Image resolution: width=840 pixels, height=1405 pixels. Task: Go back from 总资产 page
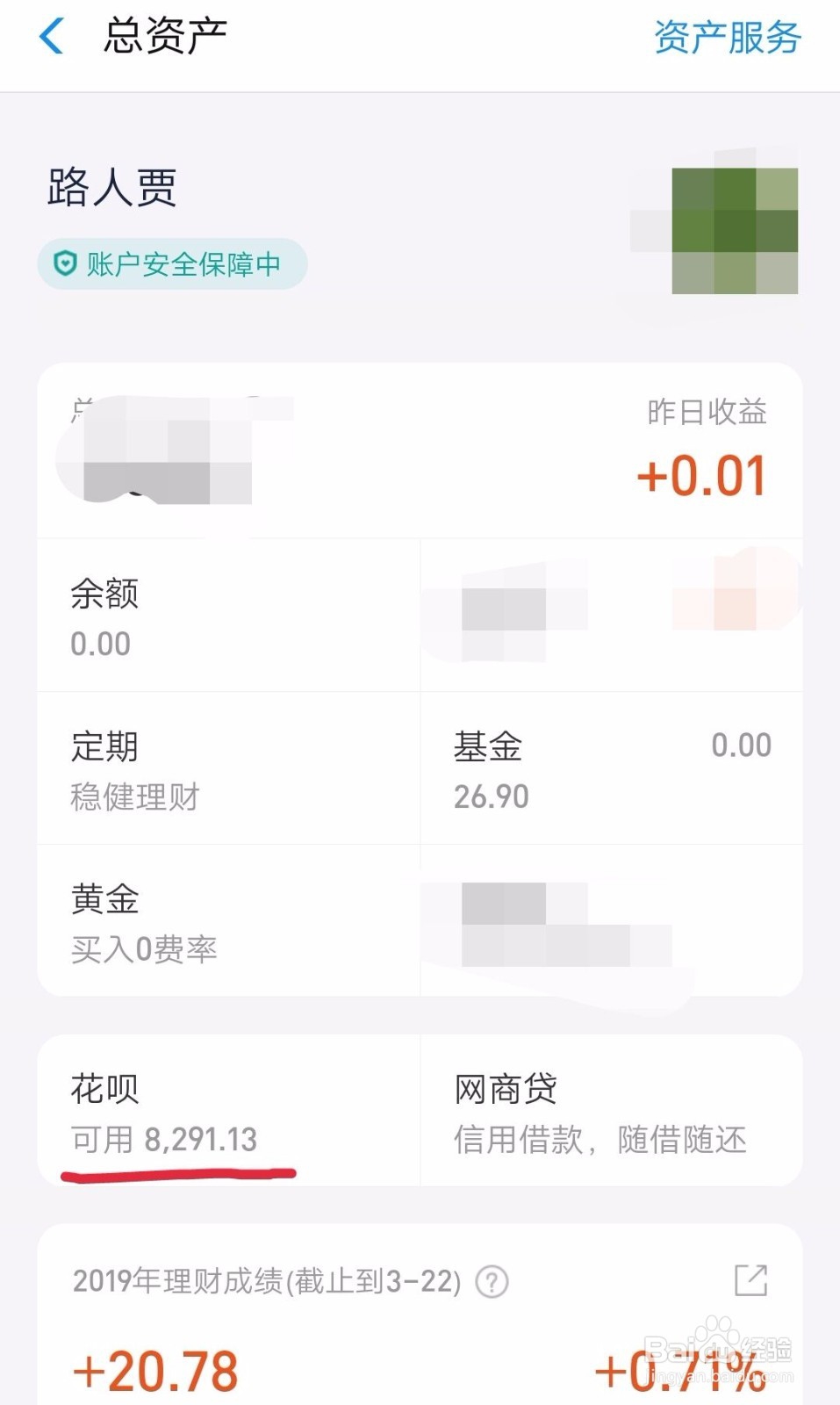[x=52, y=37]
